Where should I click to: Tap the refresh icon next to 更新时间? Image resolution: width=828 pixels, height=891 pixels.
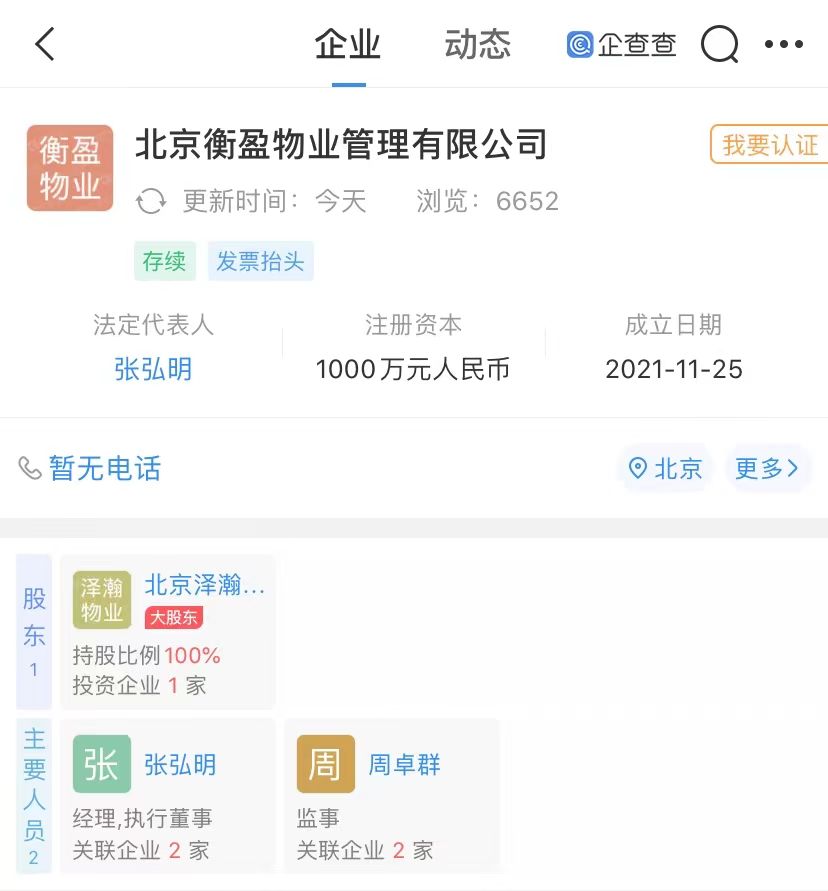pos(152,201)
